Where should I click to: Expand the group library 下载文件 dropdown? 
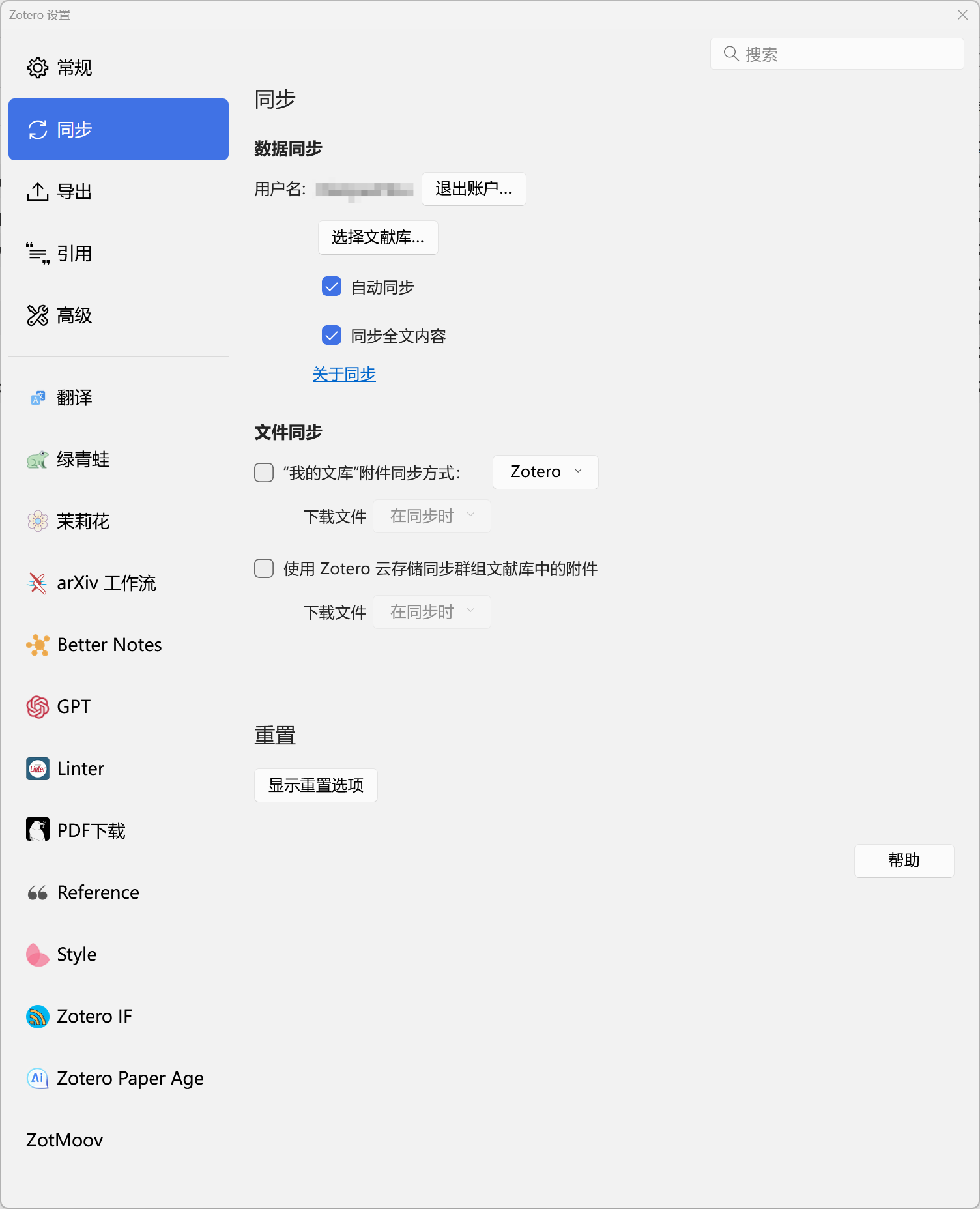(x=431, y=611)
